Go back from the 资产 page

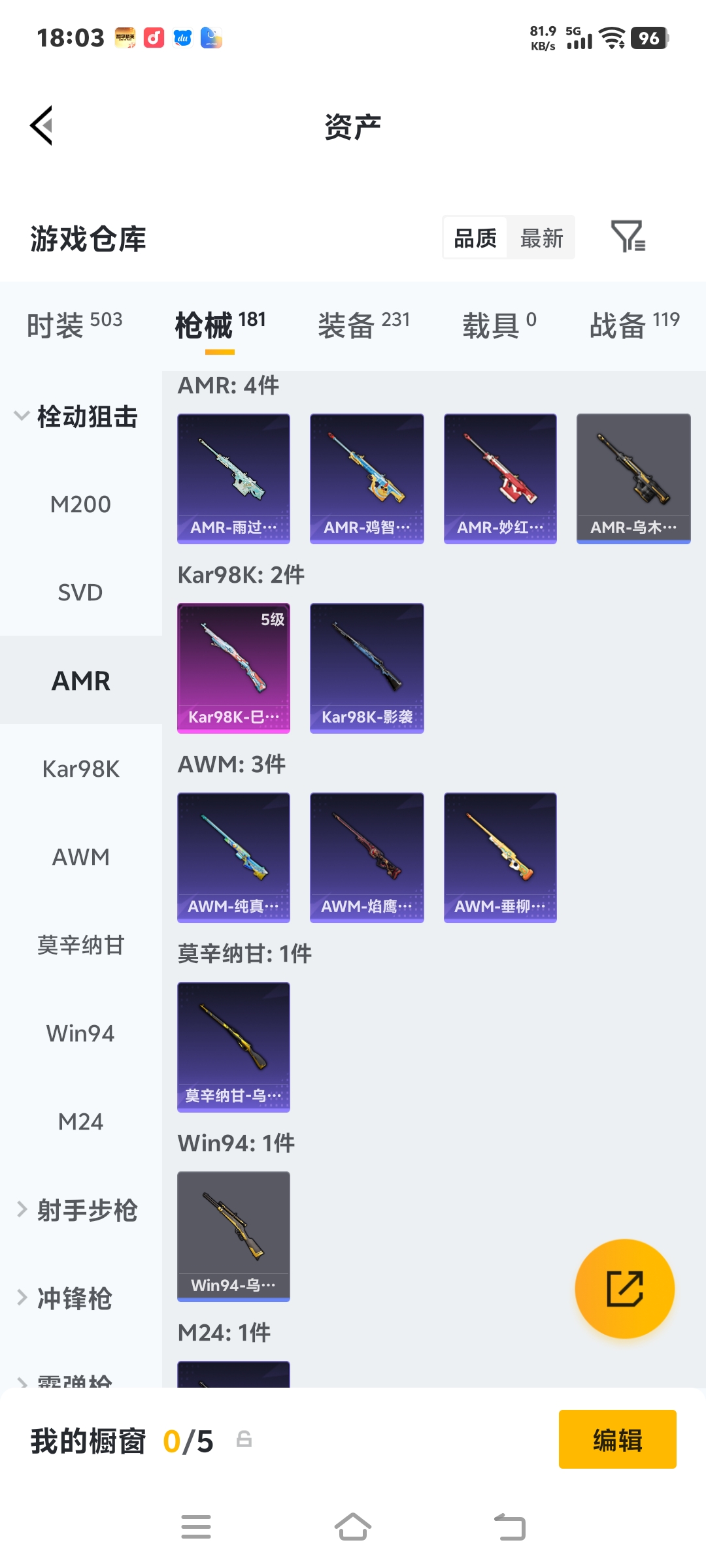pyautogui.click(x=42, y=125)
